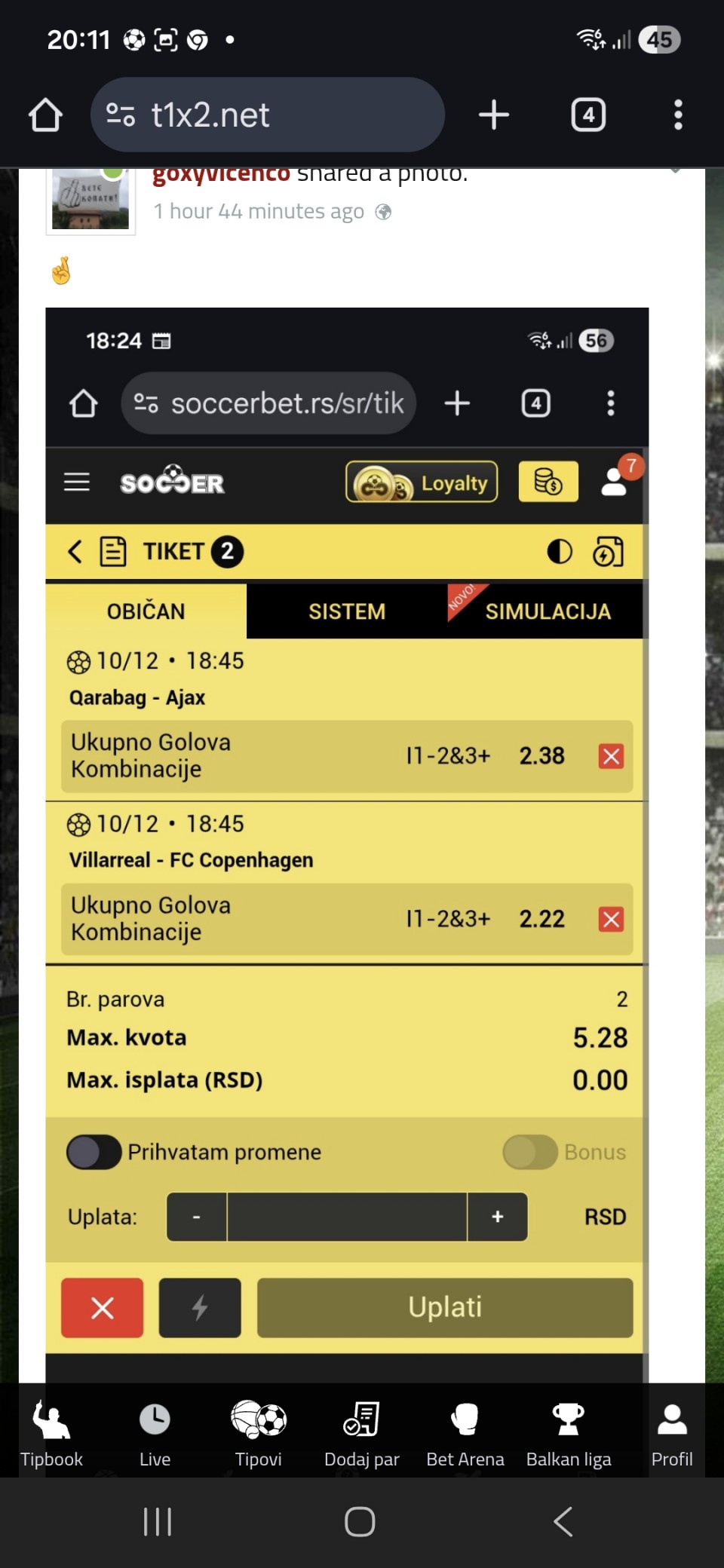The height and width of the screenshot is (1568, 724).
Task: Open the tab switcher showing 4 tabs
Action: 588,115
